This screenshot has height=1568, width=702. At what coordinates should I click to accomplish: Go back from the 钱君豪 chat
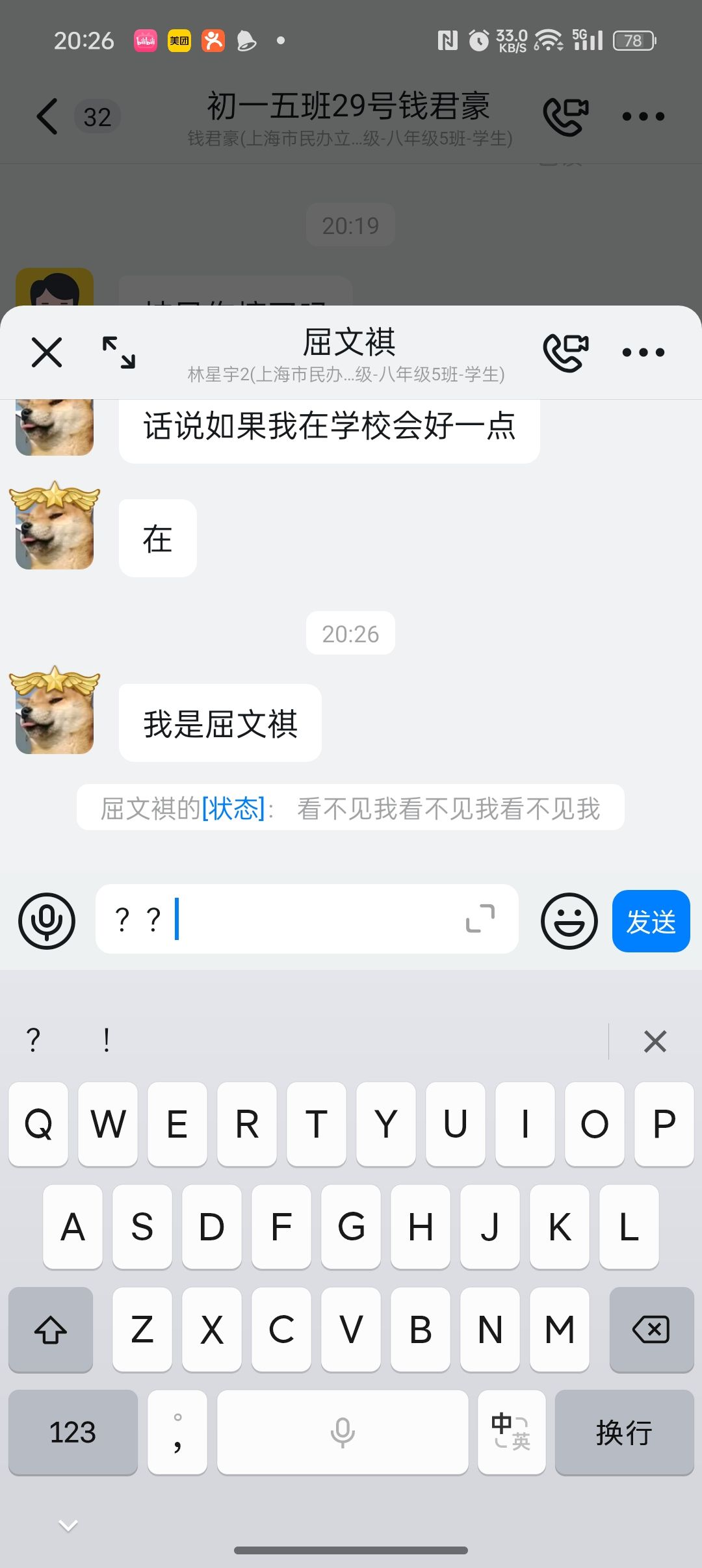pyautogui.click(x=47, y=117)
